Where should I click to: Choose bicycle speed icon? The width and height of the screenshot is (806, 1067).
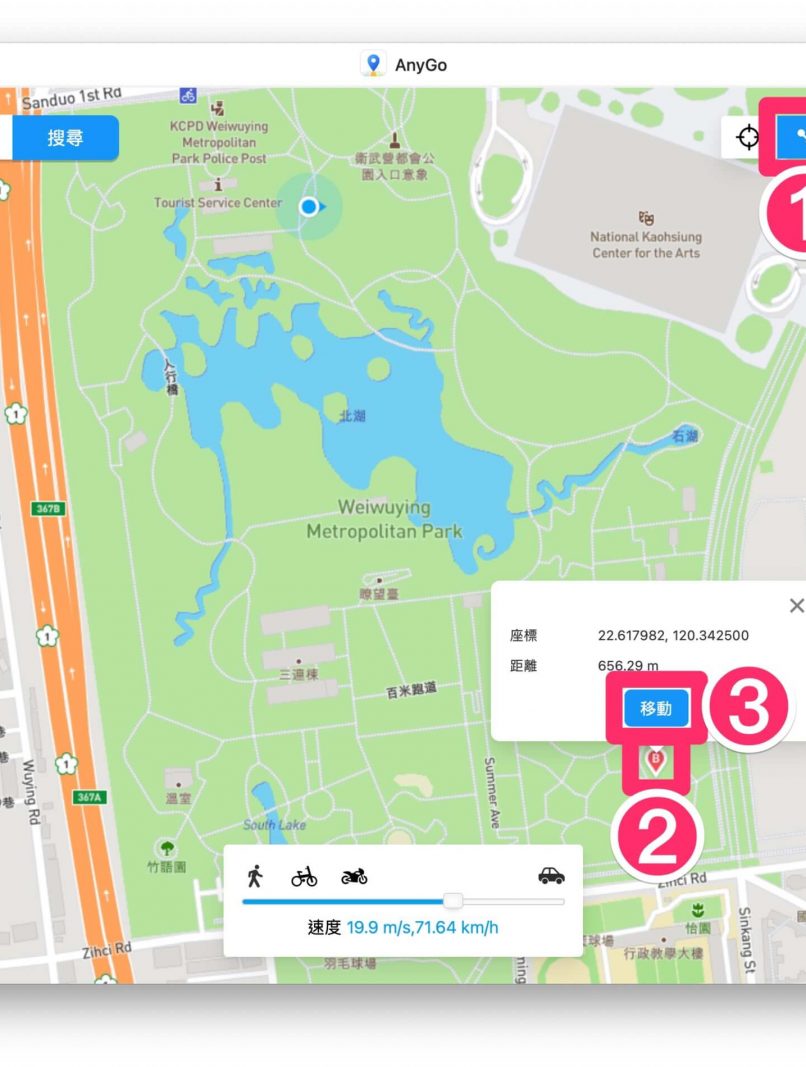(x=304, y=877)
